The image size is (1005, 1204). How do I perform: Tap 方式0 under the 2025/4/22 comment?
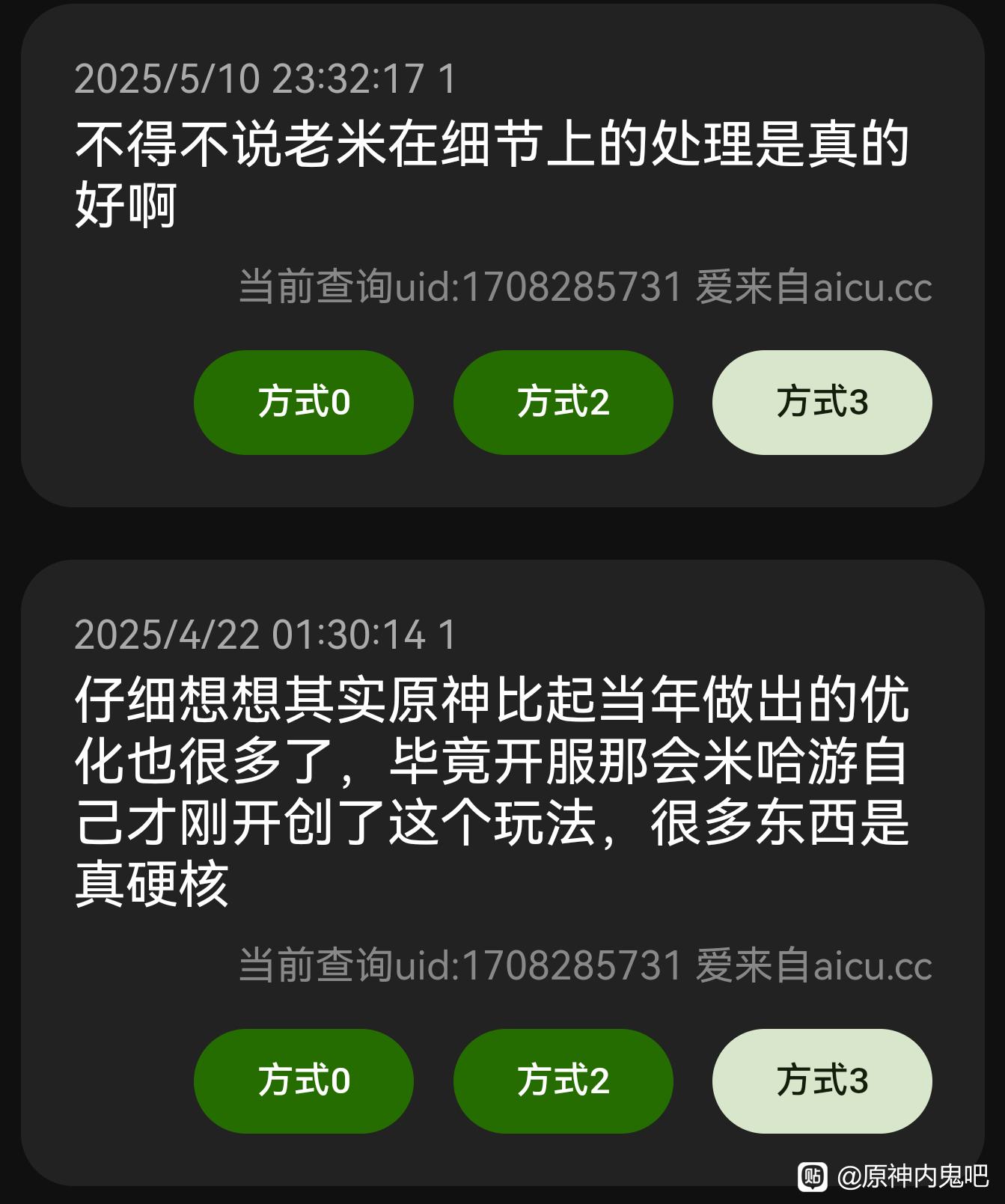click(303, 1081)
